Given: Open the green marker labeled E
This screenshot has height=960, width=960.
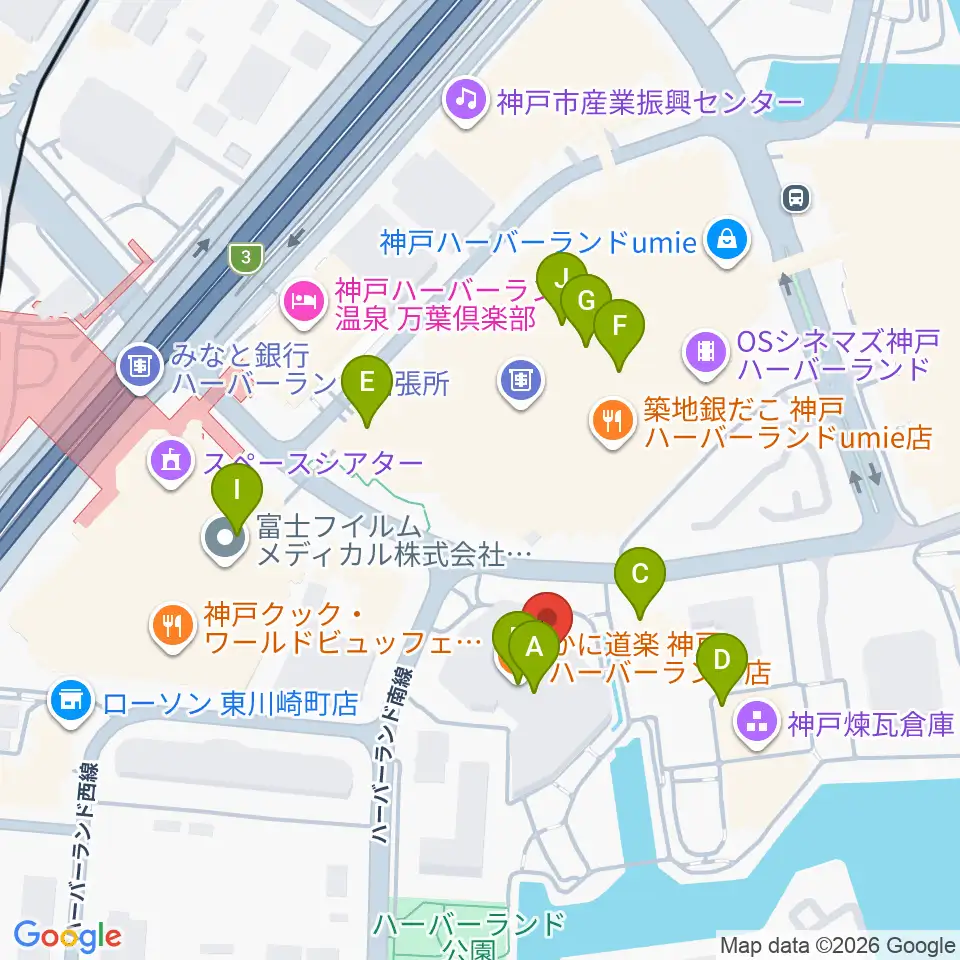Looking at the screenshot, I should coord(367,382).
